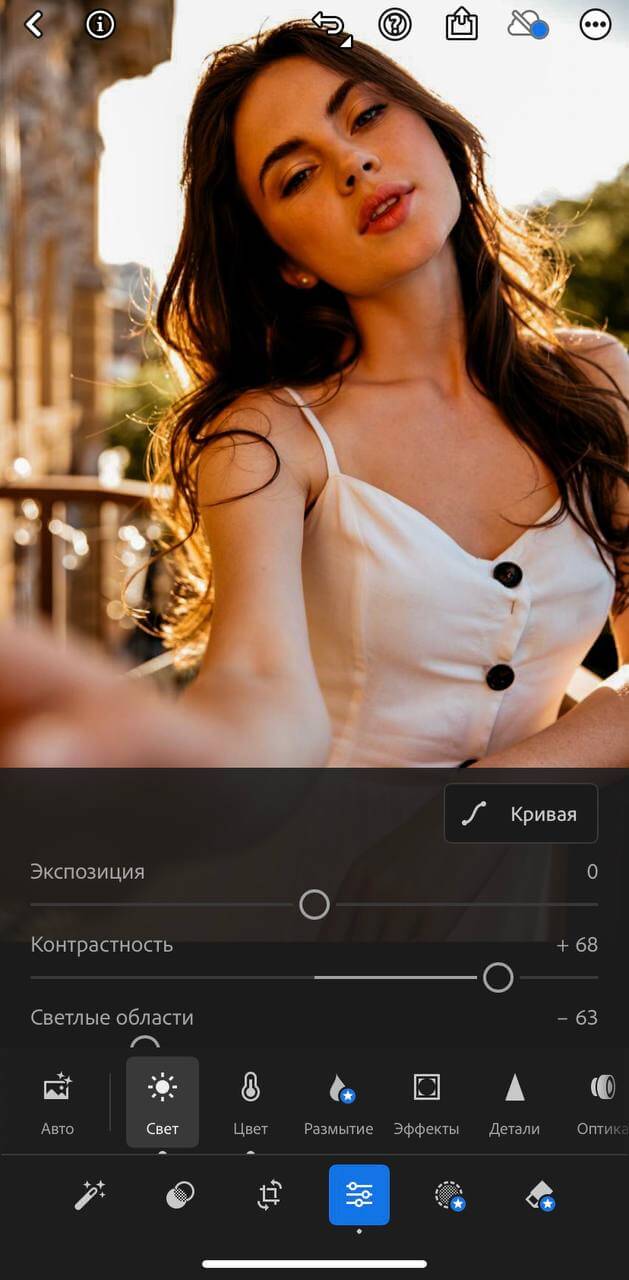This screenshot has width=629, height=1280.
Task: Open the Кривая tone curve
Action: (521, 814)
